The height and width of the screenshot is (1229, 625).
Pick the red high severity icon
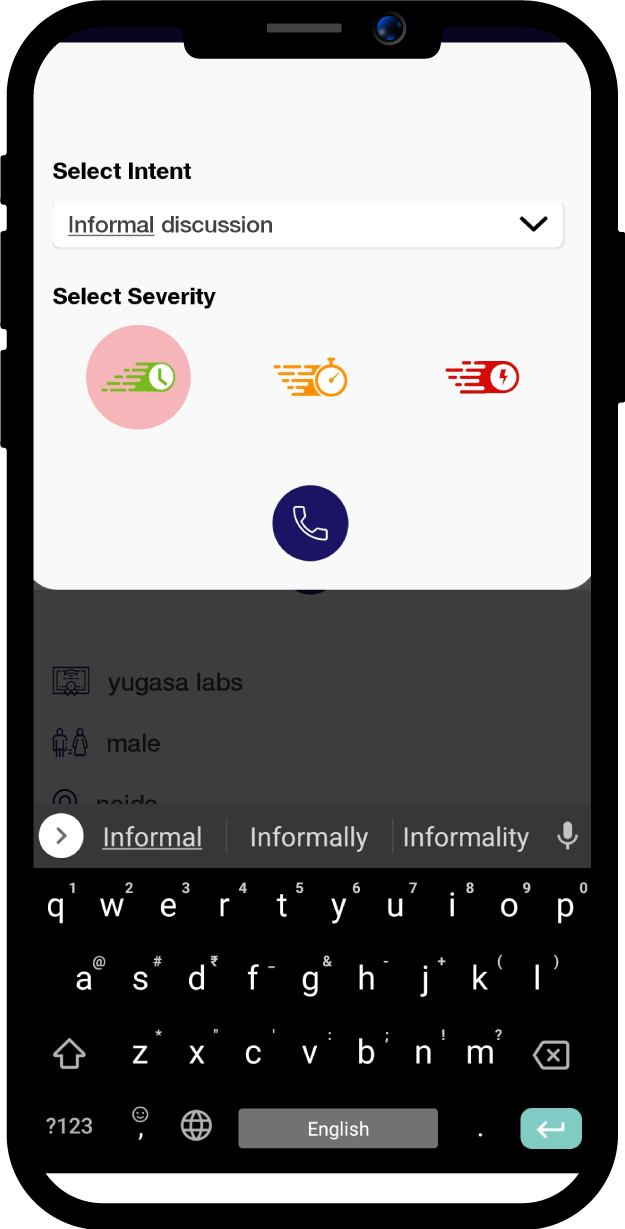482,377
